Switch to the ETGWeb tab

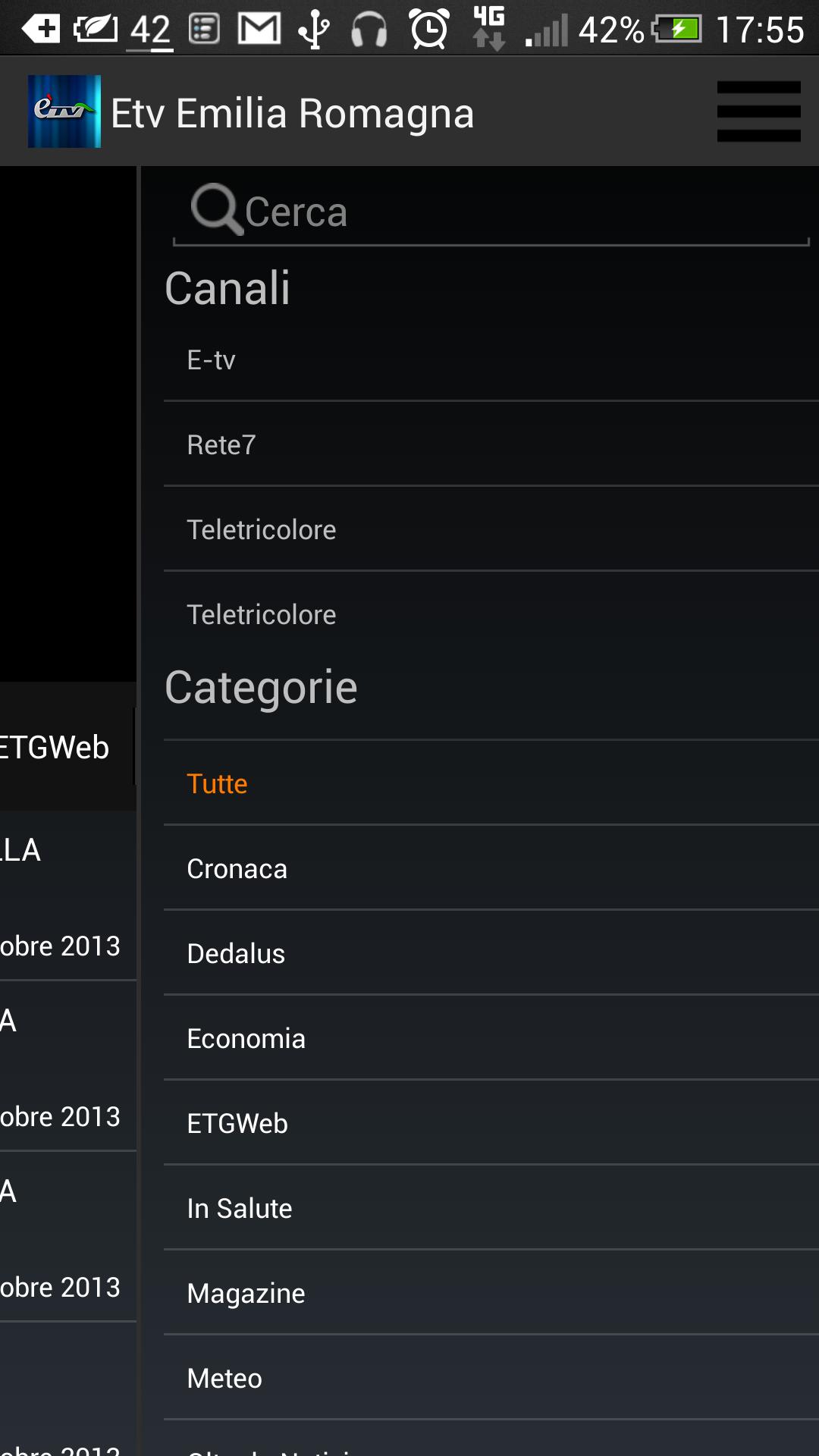click(x=55, y=746)
